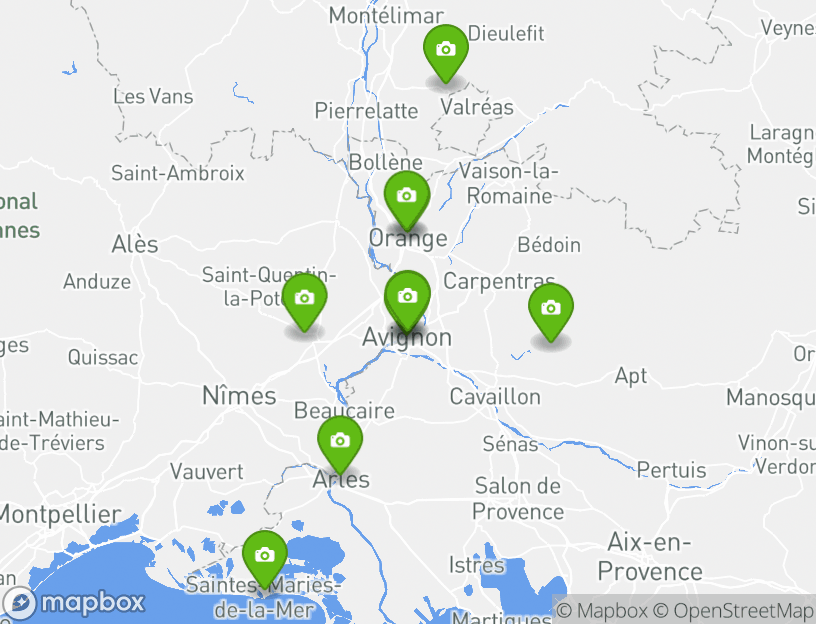The image size is (816, 624).
Task: Open the photo marker near Valréas
Action: pyautogui.click(x=446, y=50)
